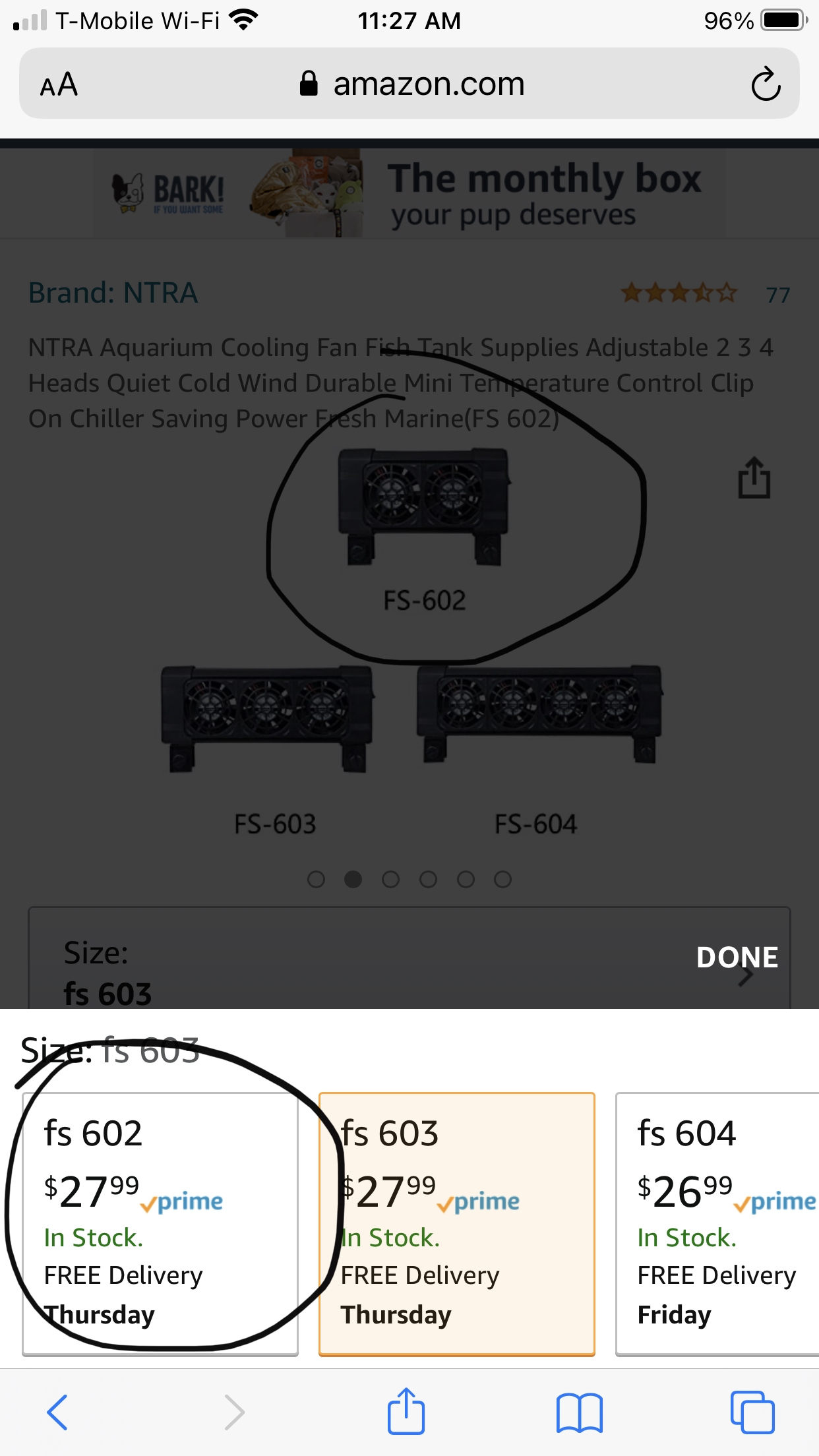Open Safari bookmarks
This screenshot has height=1456, width=819.
[579, 1412]
